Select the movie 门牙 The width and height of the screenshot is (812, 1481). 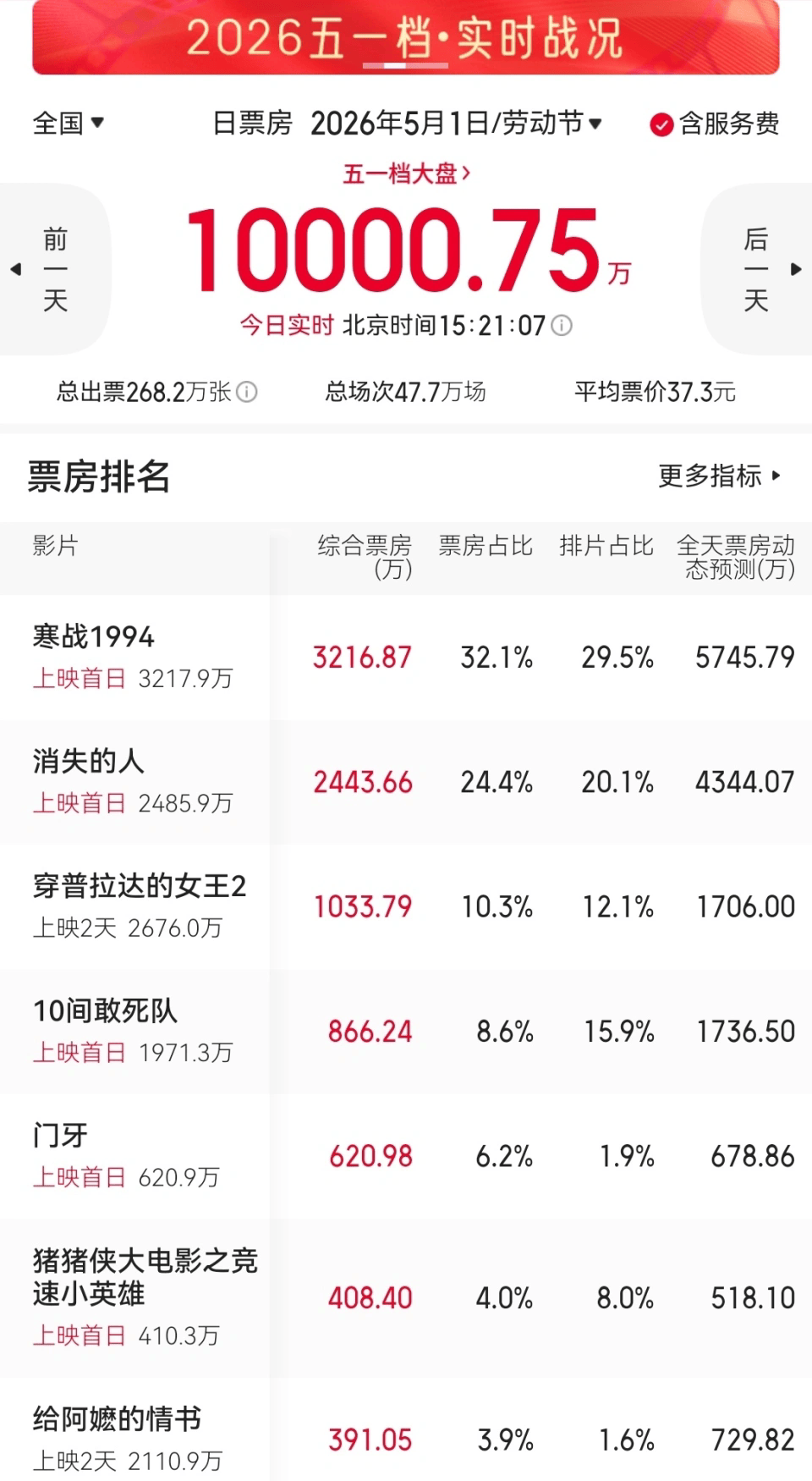tap(406, 1156)
